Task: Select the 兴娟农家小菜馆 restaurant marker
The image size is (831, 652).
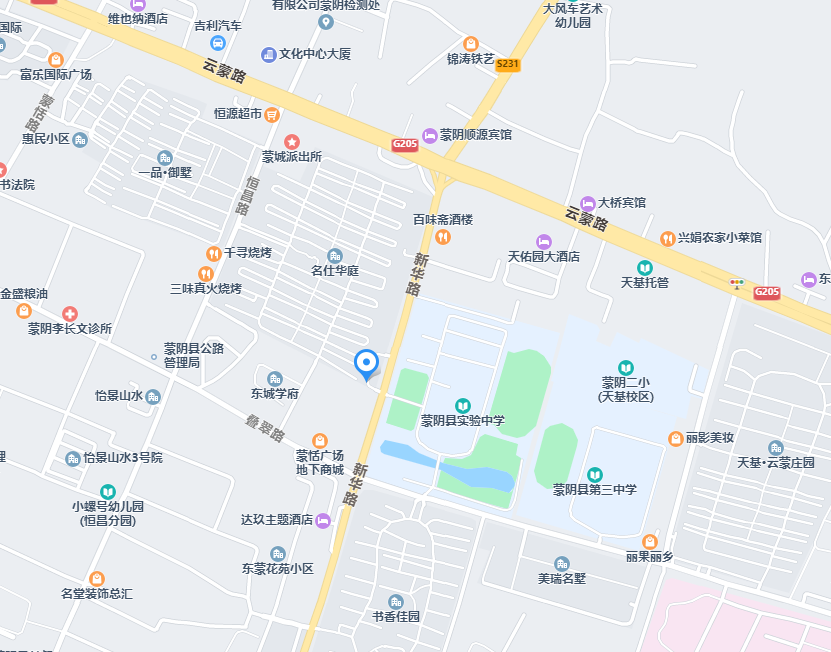Action: [667, 238]
